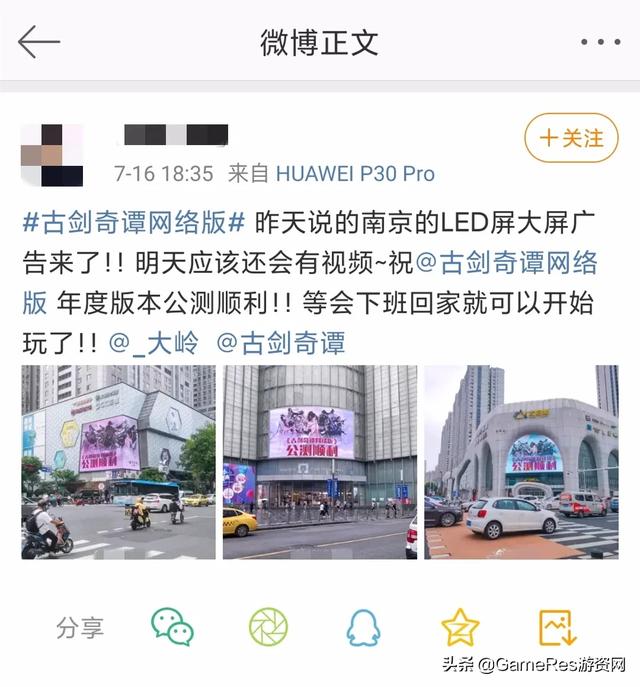Image resolution: width=640 pixels, height=687 pixels.
Task: Share to WeChat Moments
Action: click(x=268, y=627)
